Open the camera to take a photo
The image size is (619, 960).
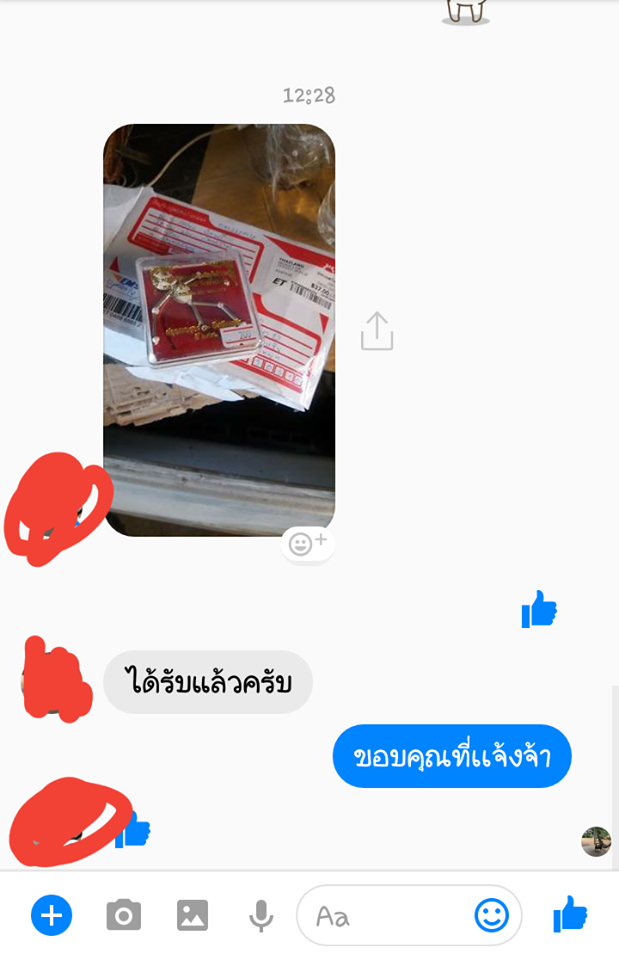pyautogui.click(x=124, y=915)
